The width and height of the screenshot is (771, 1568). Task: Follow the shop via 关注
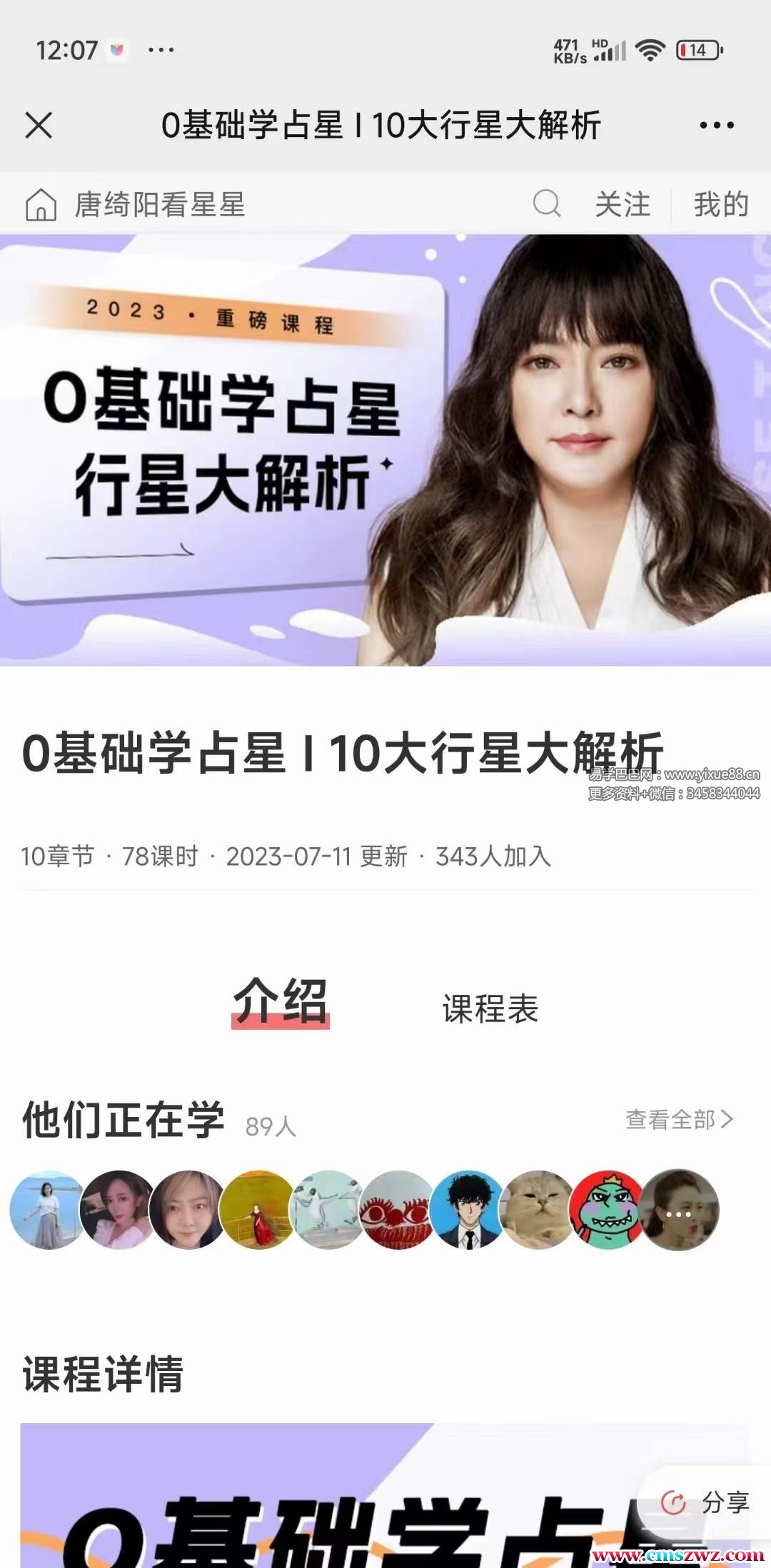(x=623, y=205)
